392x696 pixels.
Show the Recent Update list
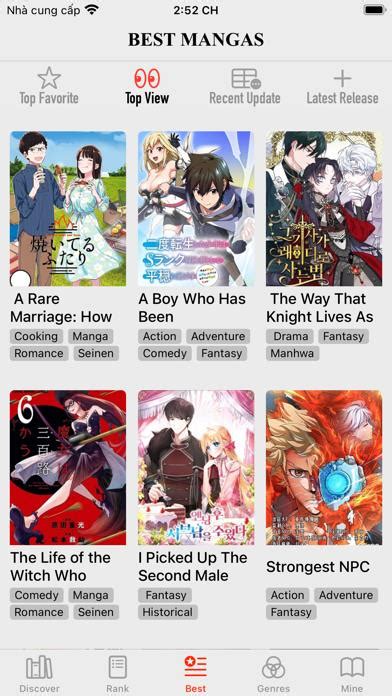click(245, 86)
